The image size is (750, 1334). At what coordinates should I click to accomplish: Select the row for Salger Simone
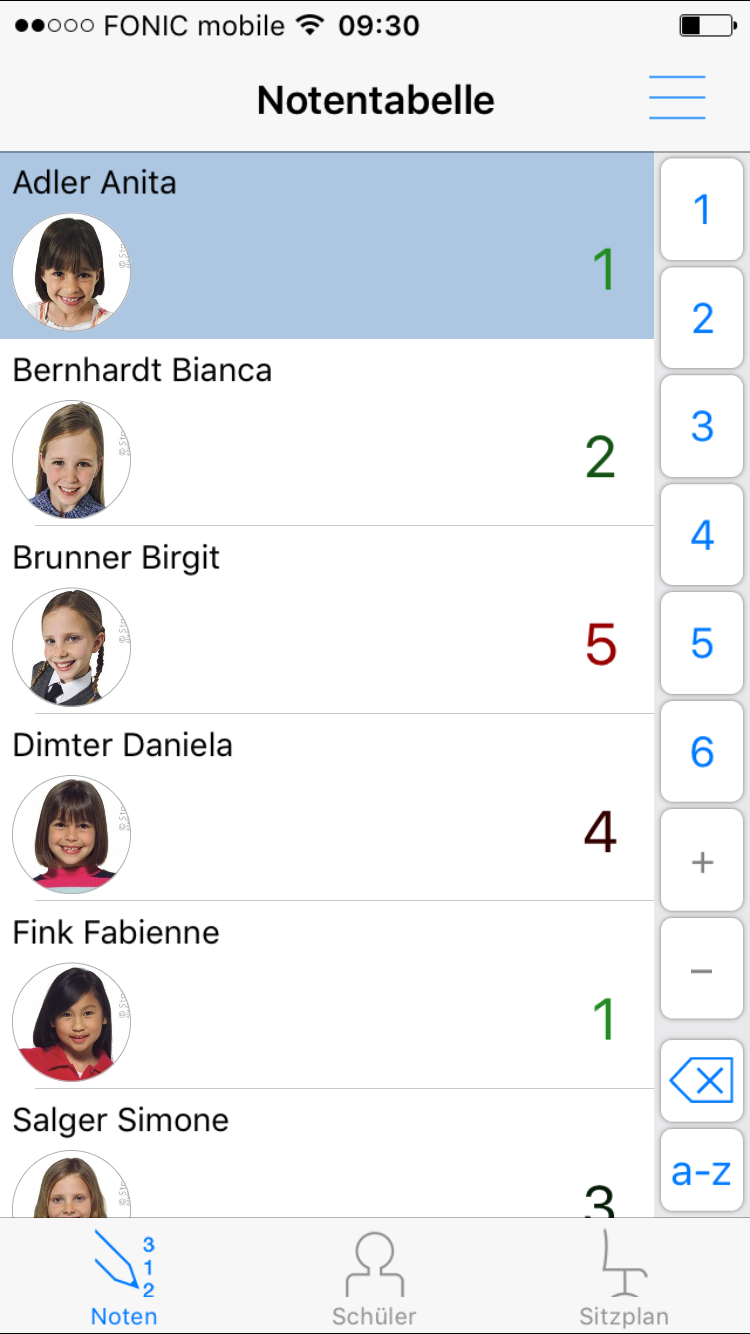327,1160
